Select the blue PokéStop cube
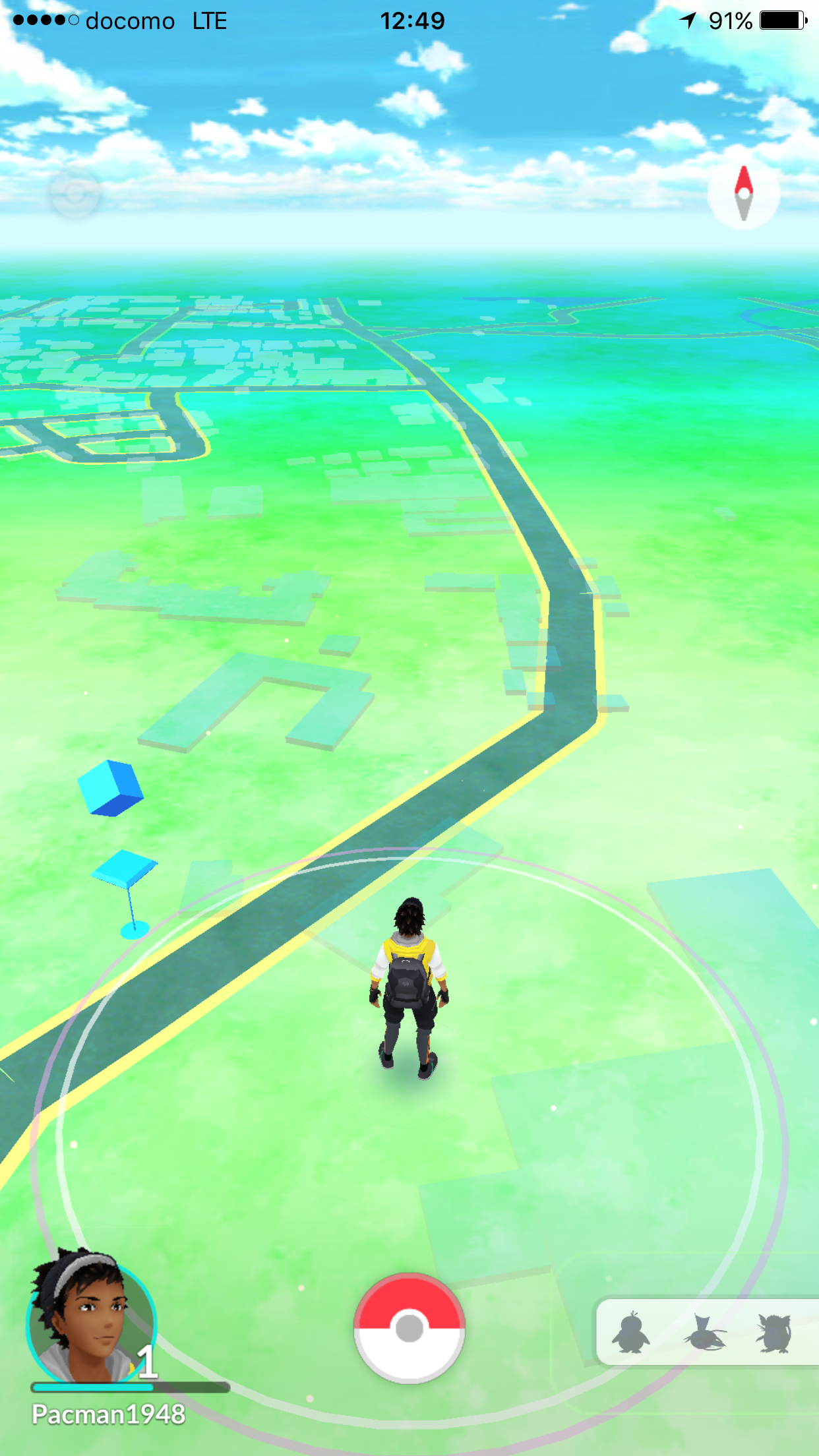Image resolution: width=819 pixels, height=1456 pixels. click(111, 789)
